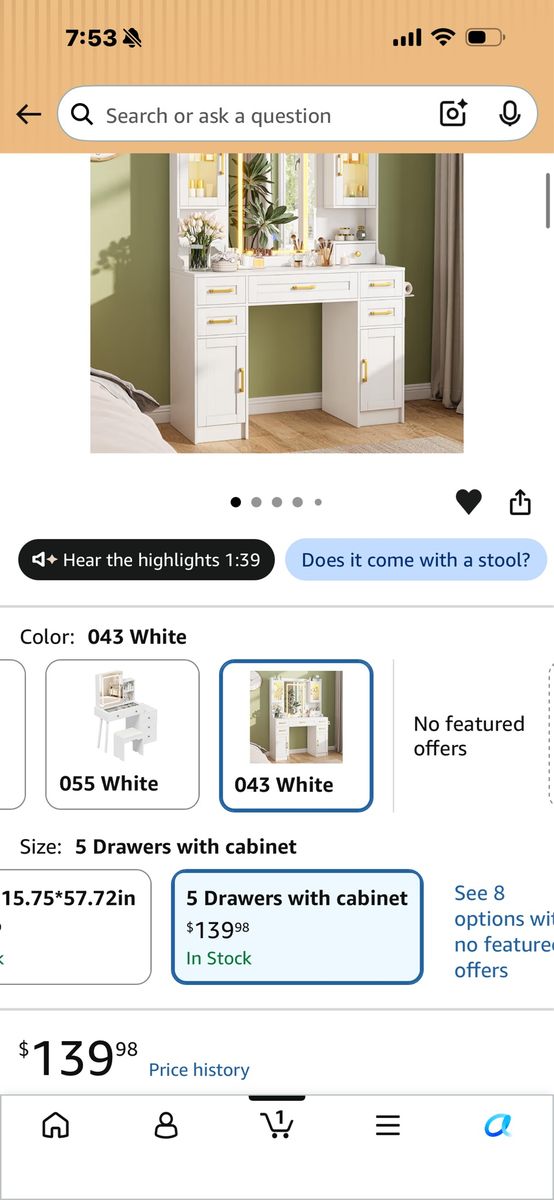554x1200 pixels.
Task: Ask "Does it come with a stool?"
Action: 416,560
